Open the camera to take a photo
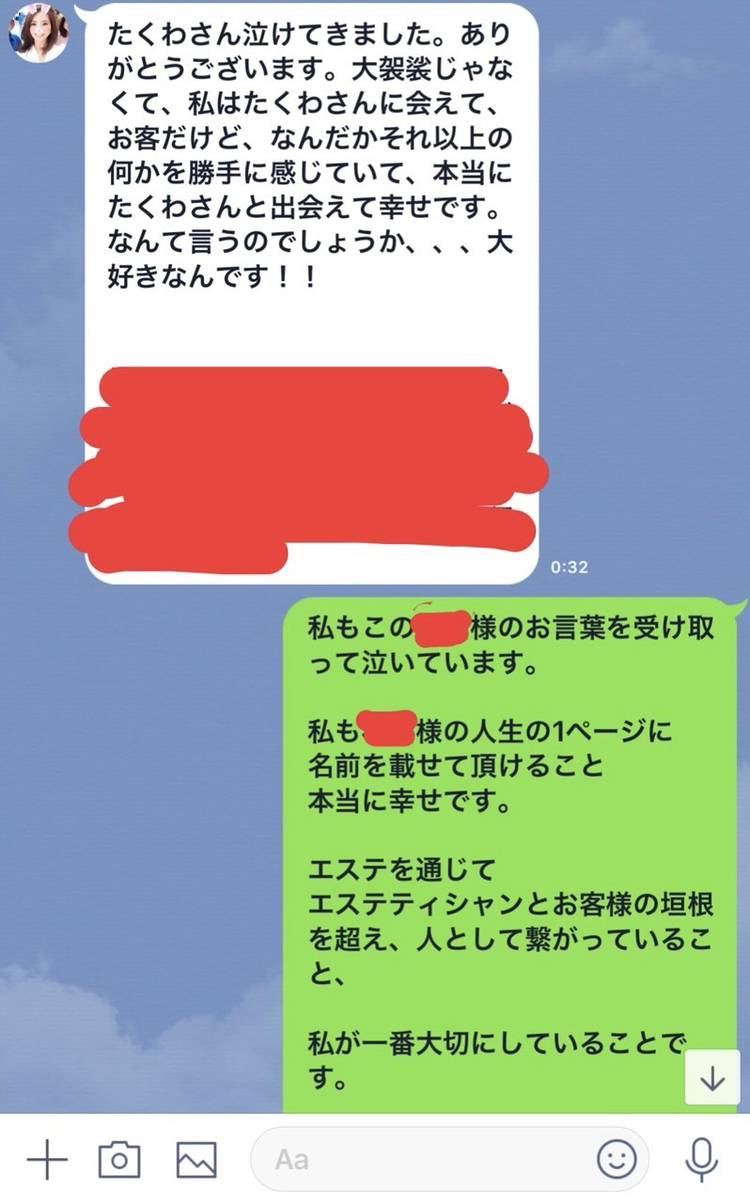Image resolution: width=750 pixels, height=1203 pixels. (119, 1161)
